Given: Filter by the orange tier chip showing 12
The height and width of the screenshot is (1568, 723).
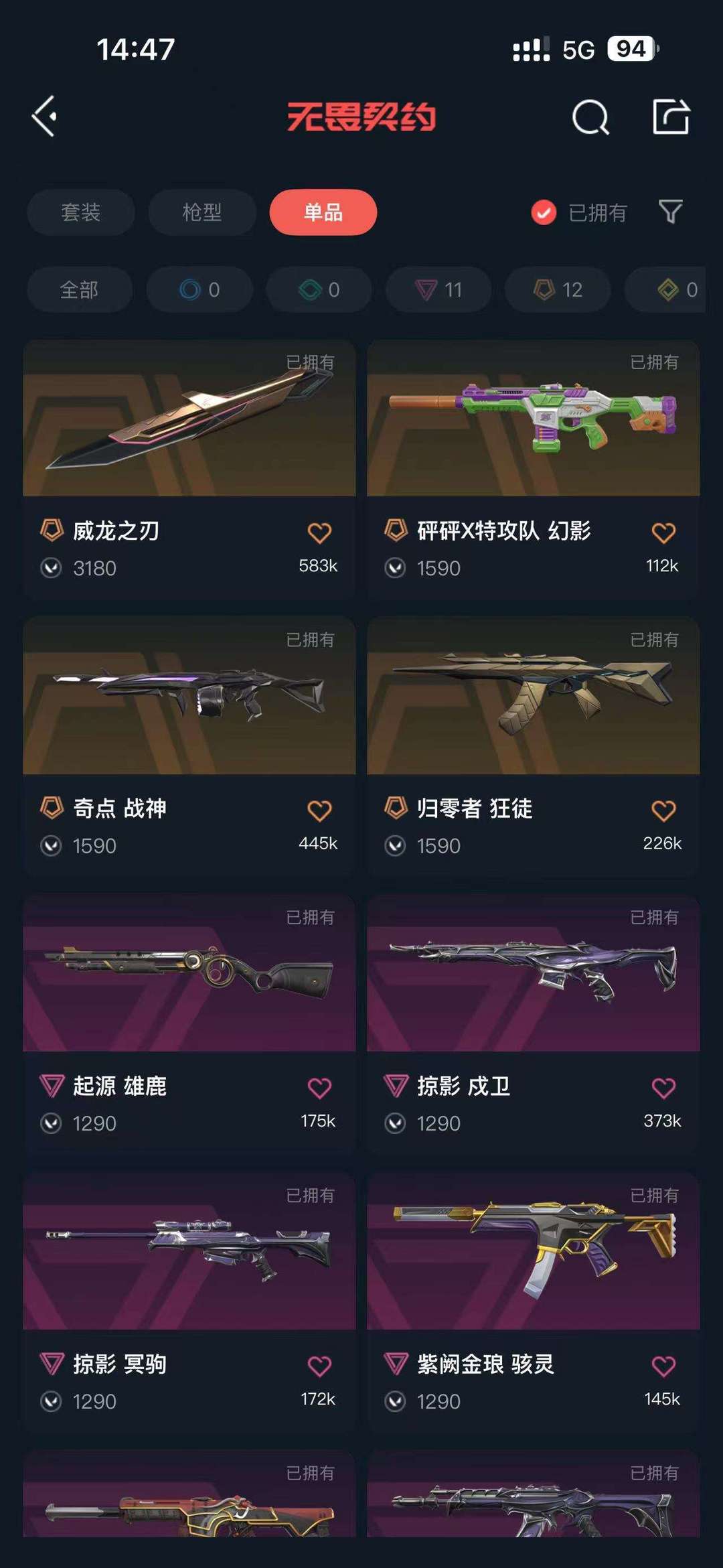Looking at the screenshot, I should point(558,289).
